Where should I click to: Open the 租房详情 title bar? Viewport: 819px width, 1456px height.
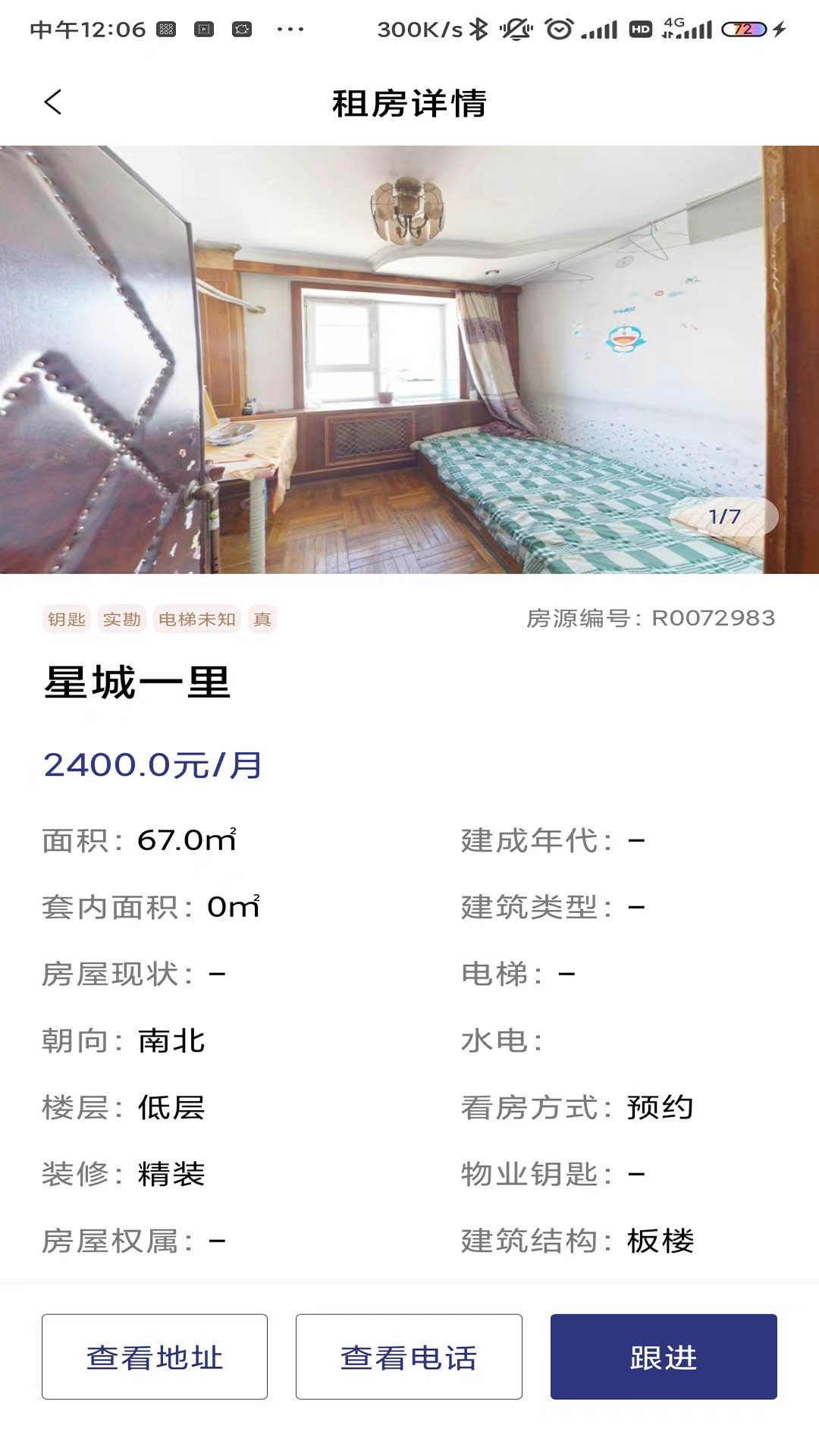[409, 102]
